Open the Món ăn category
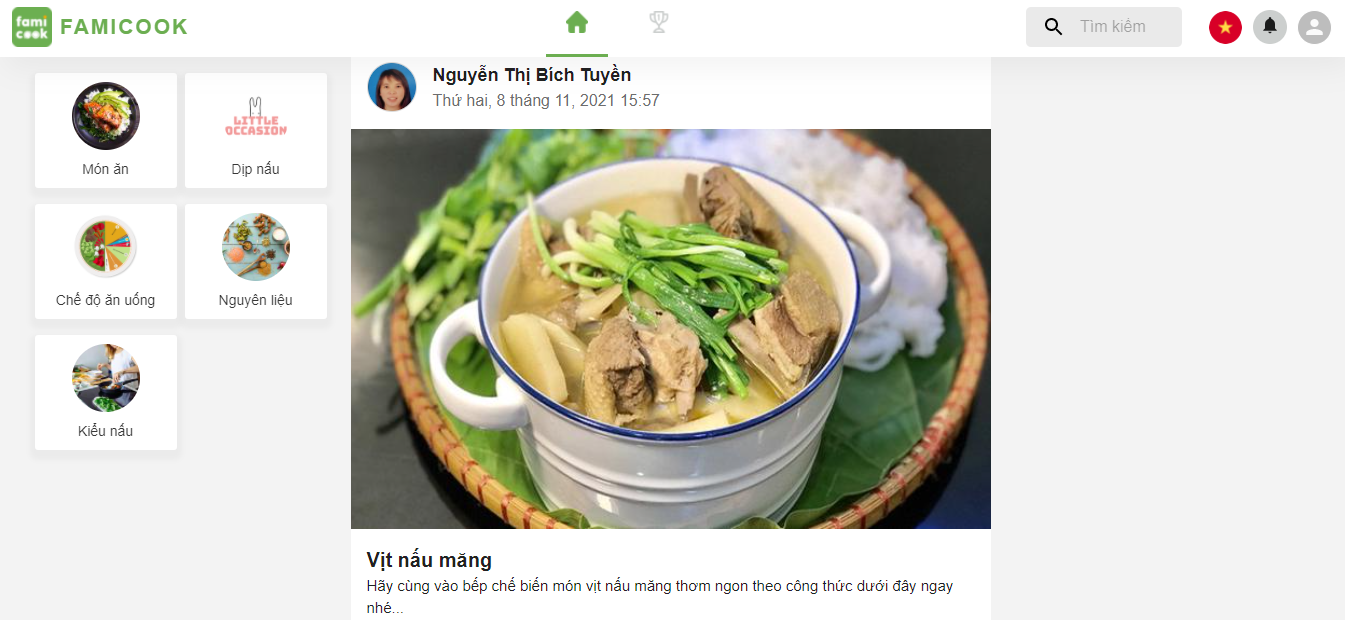The image size is (1345, 620). coord(106,130)
